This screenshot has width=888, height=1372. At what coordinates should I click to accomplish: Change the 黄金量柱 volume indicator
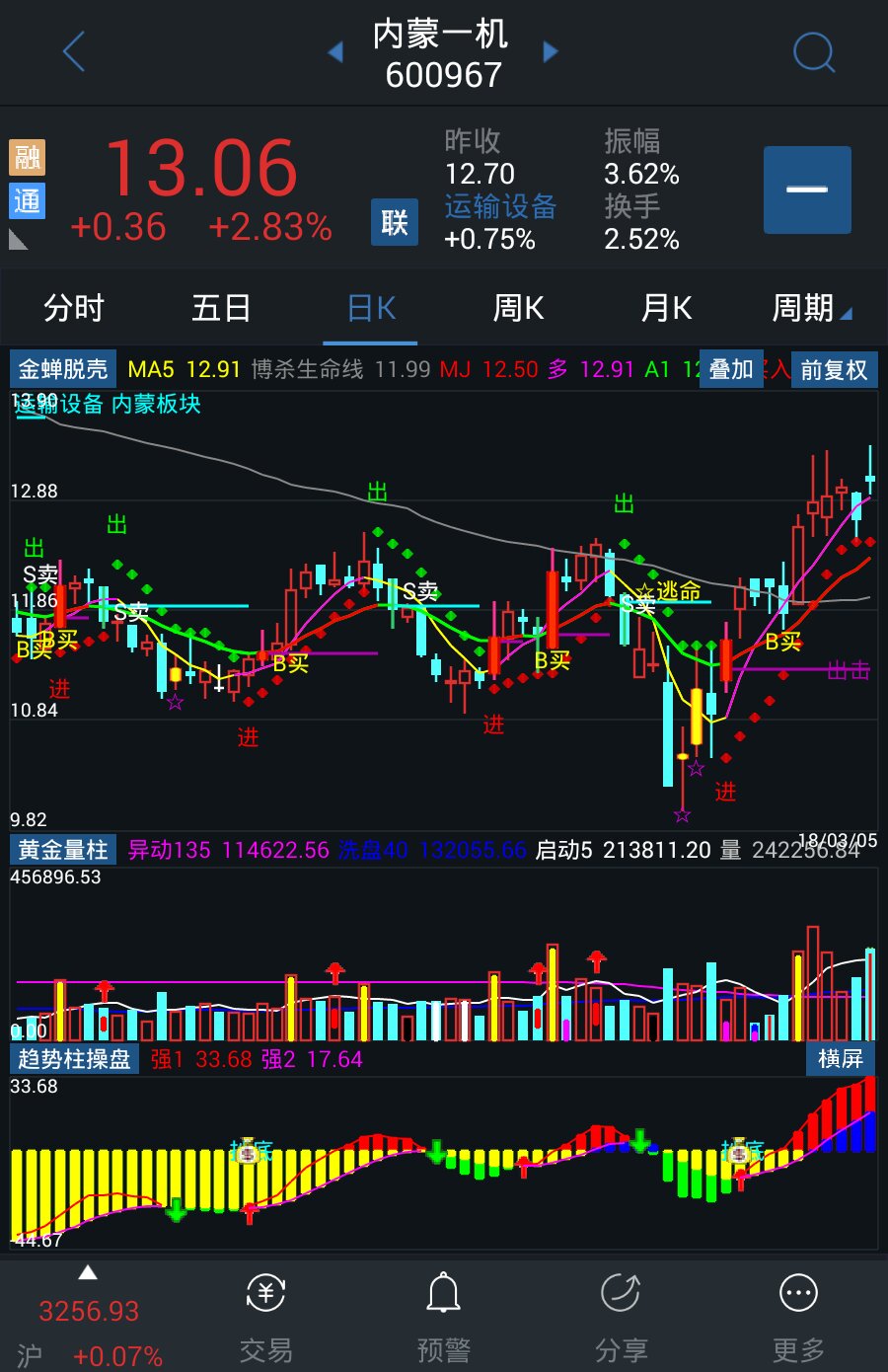point(63,850)
